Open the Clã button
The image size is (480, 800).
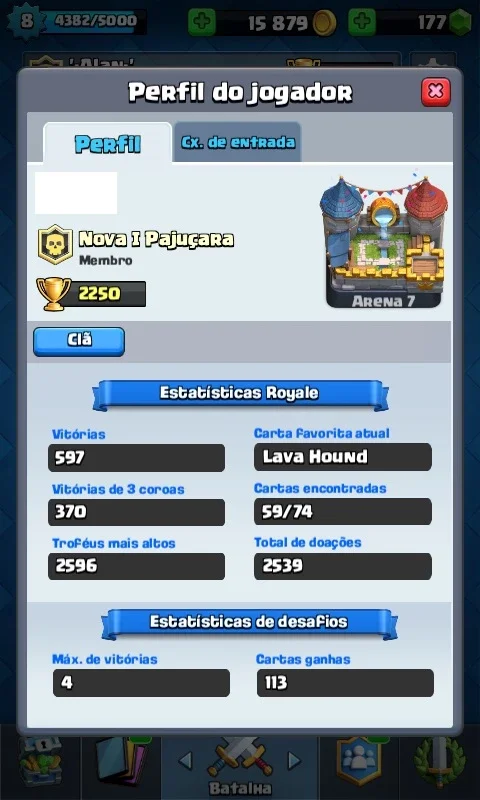coord(79,341)
